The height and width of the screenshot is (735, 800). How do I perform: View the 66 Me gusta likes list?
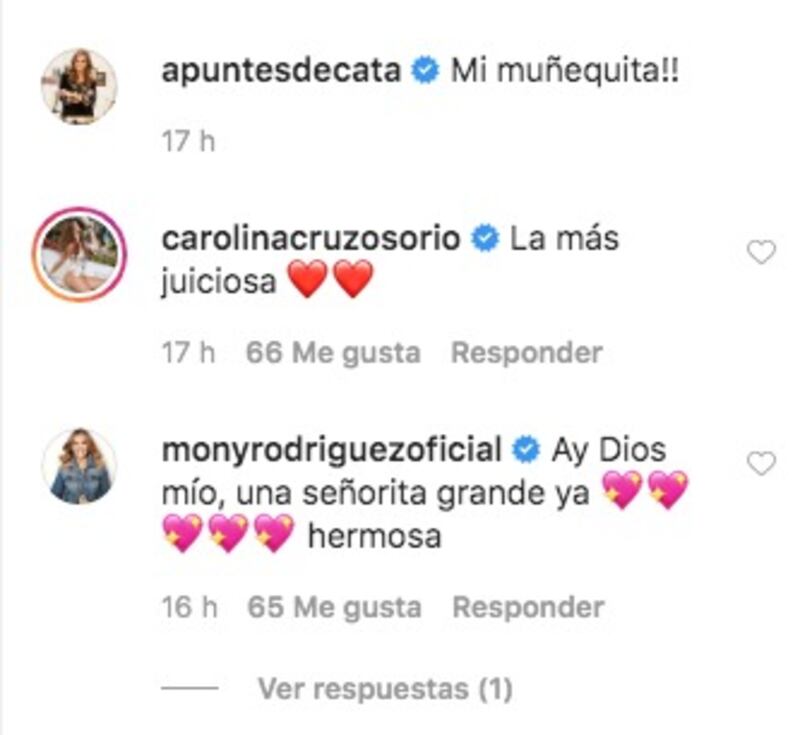(334, 353)
